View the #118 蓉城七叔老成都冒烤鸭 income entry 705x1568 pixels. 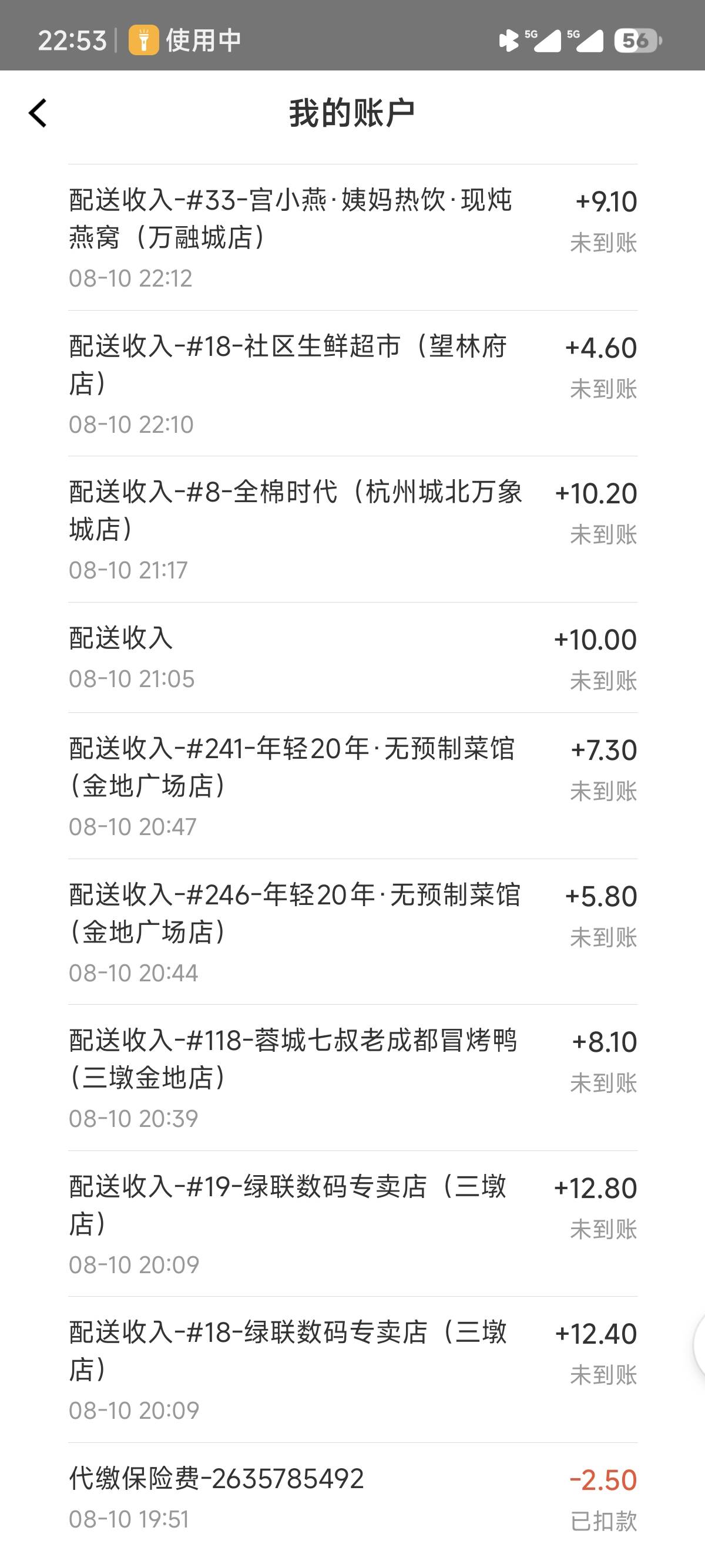click(352, 1078)
